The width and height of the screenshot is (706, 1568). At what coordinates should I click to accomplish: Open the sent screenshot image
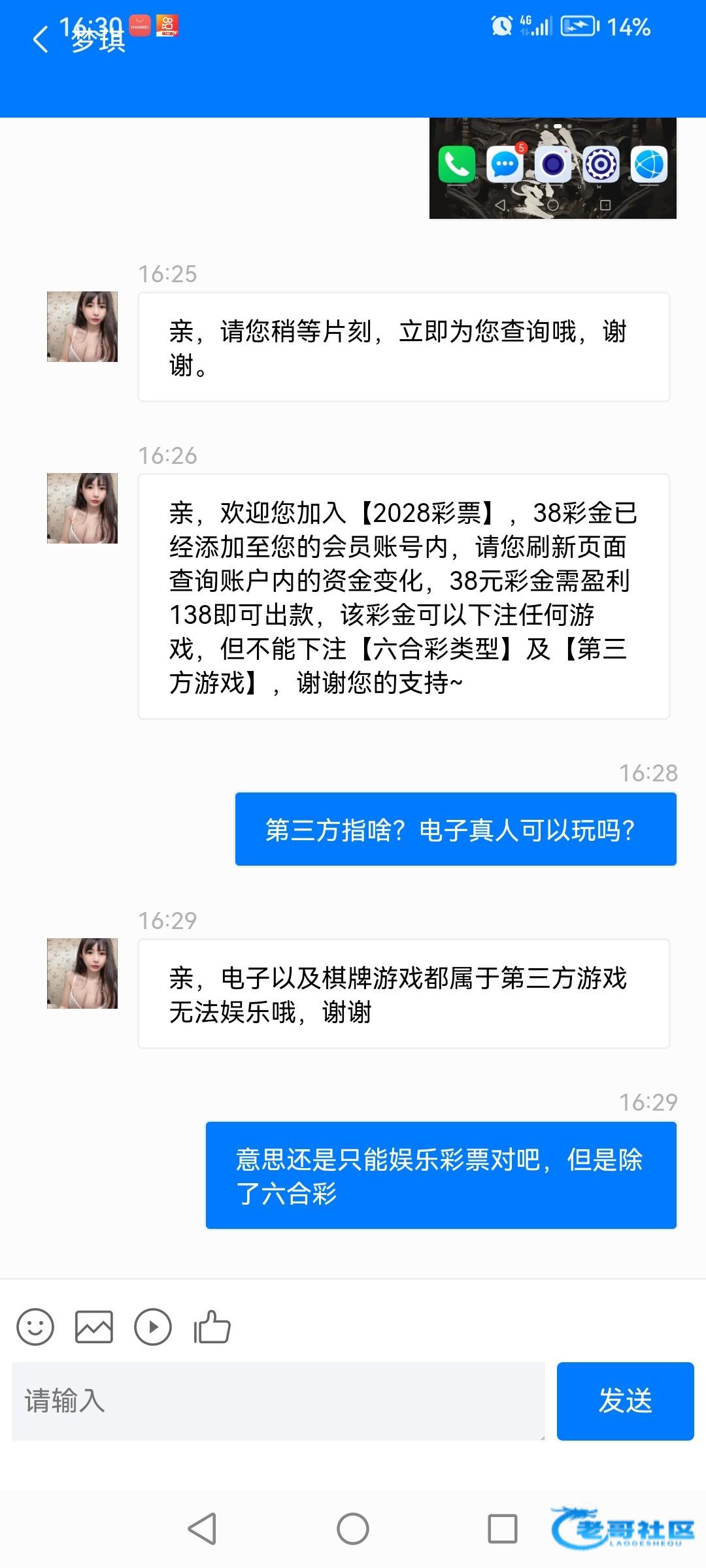[552, 169]
